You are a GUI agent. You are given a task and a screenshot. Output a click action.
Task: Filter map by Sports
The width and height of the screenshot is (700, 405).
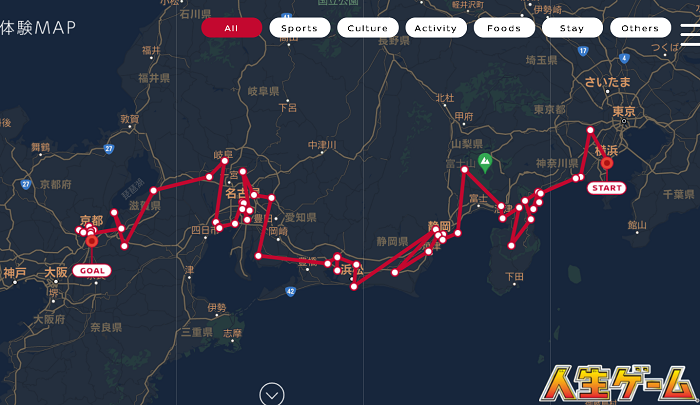point(300,28)
